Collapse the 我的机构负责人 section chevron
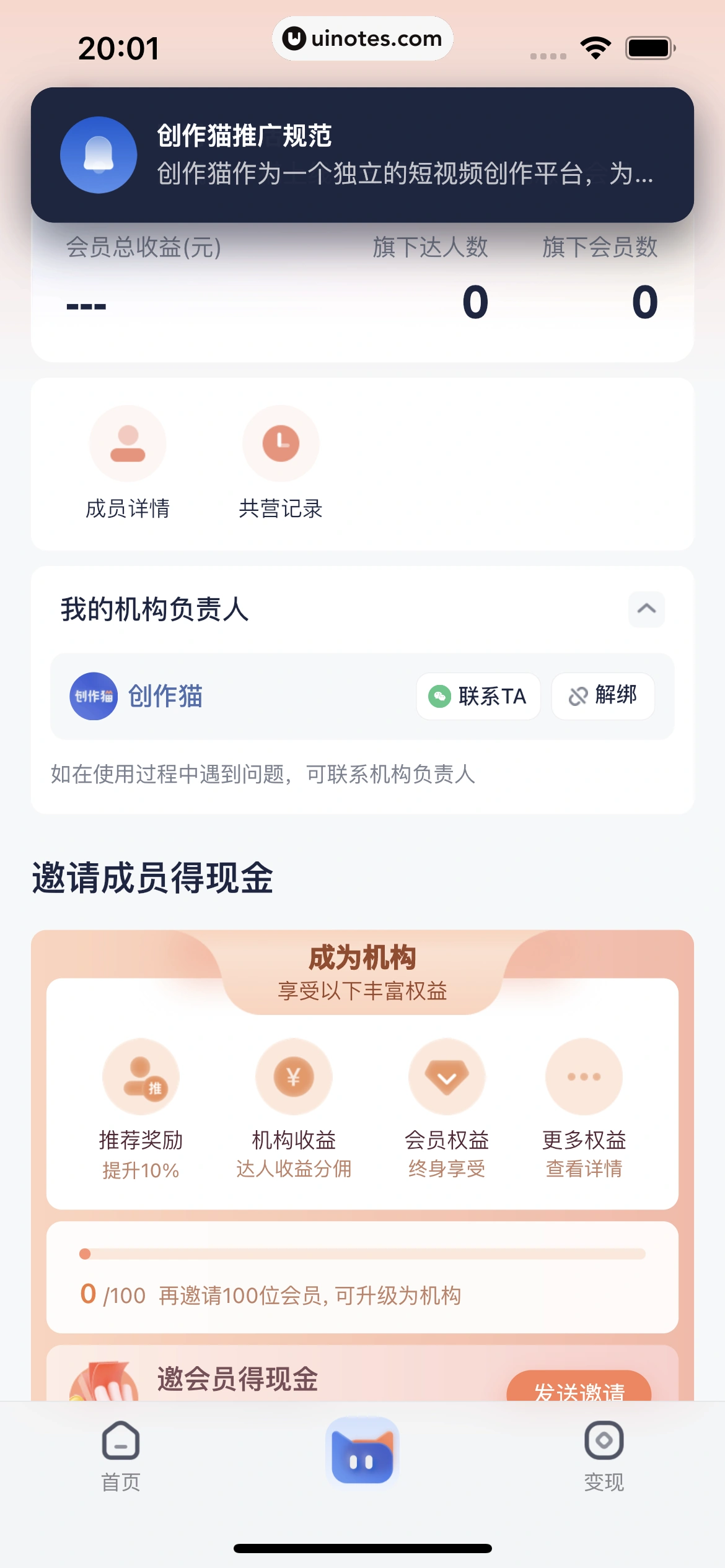This screenshot has height=1568, width=725. pyautogui.click(x=648, y=610)
